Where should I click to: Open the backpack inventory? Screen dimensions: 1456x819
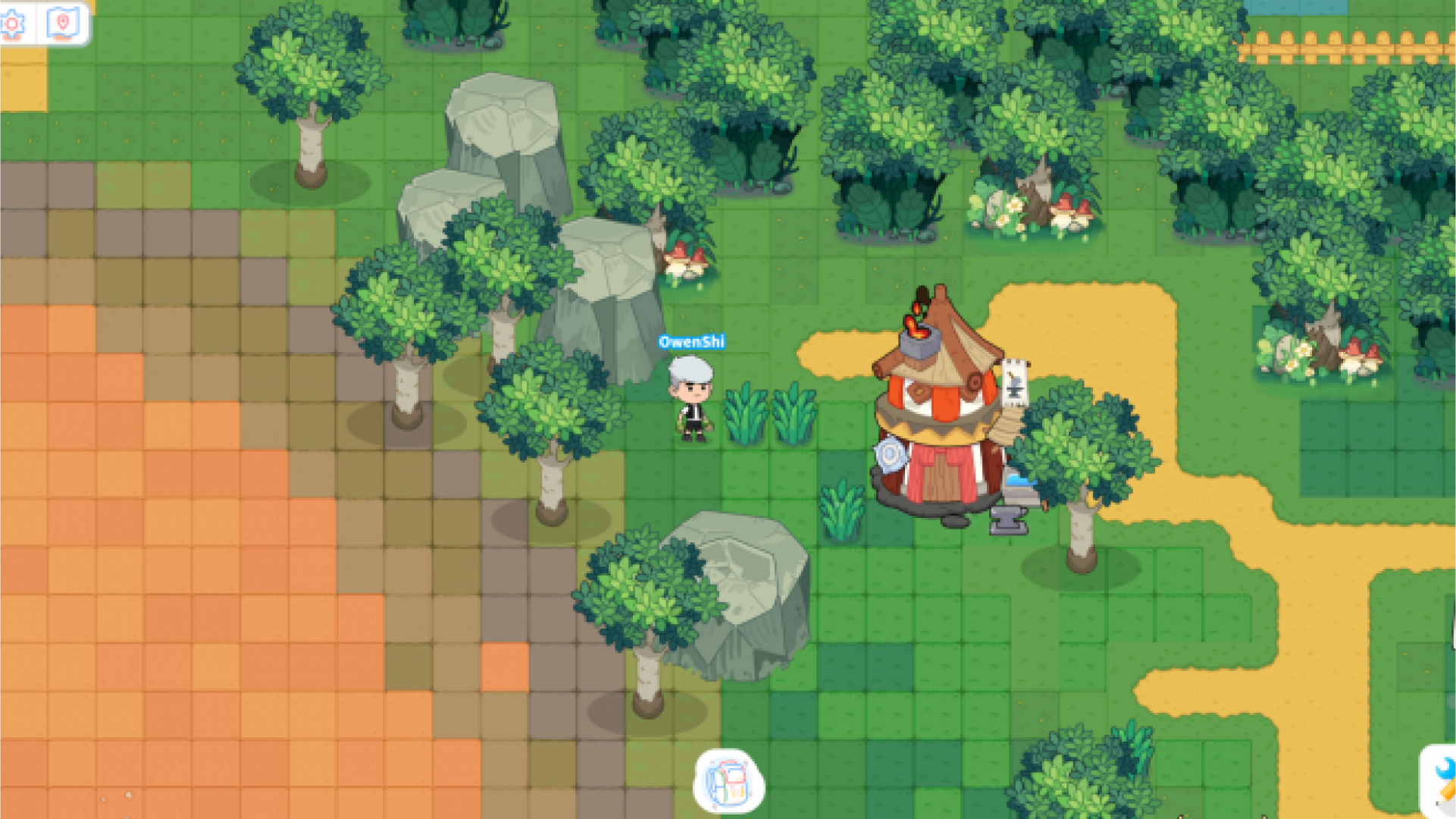point(728,782)
